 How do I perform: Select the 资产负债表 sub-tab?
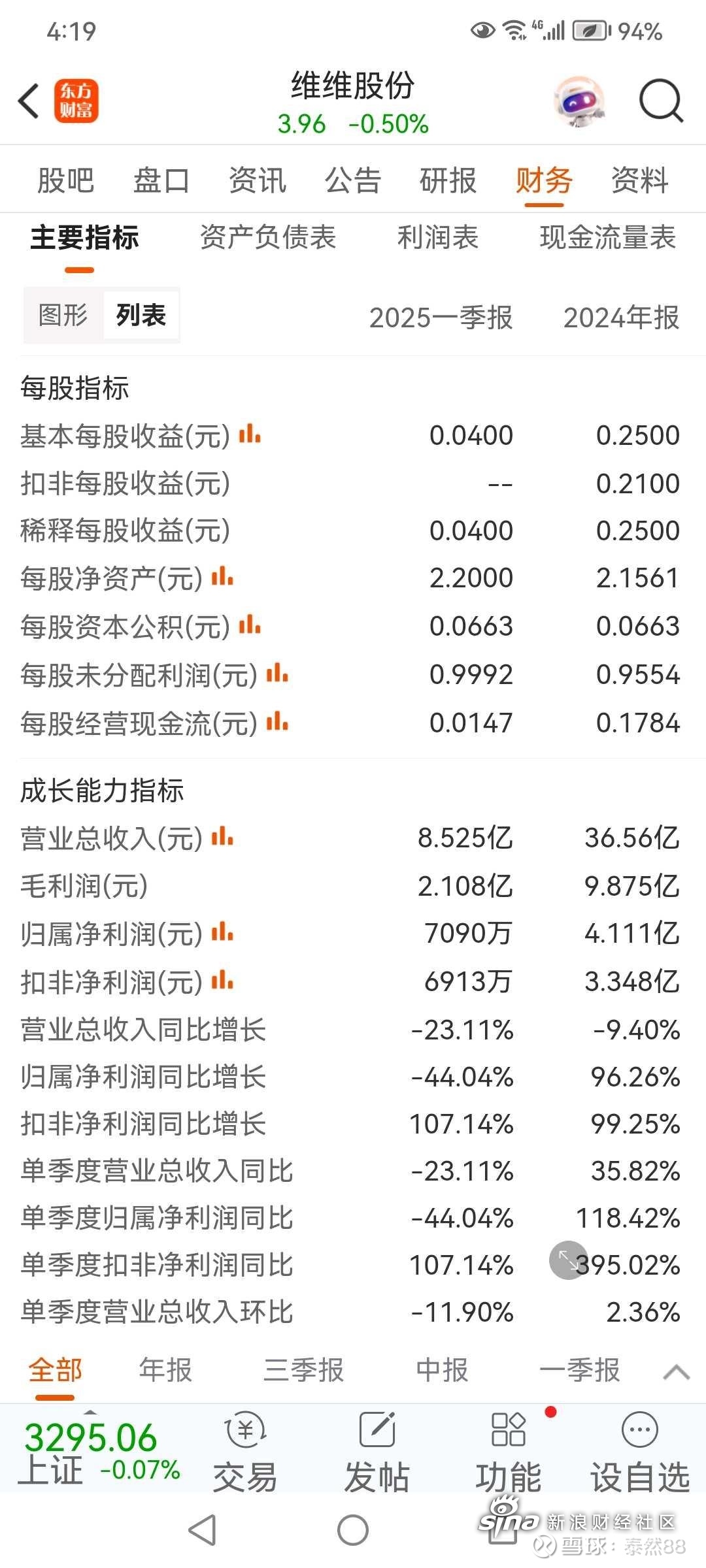click(268, 237)
